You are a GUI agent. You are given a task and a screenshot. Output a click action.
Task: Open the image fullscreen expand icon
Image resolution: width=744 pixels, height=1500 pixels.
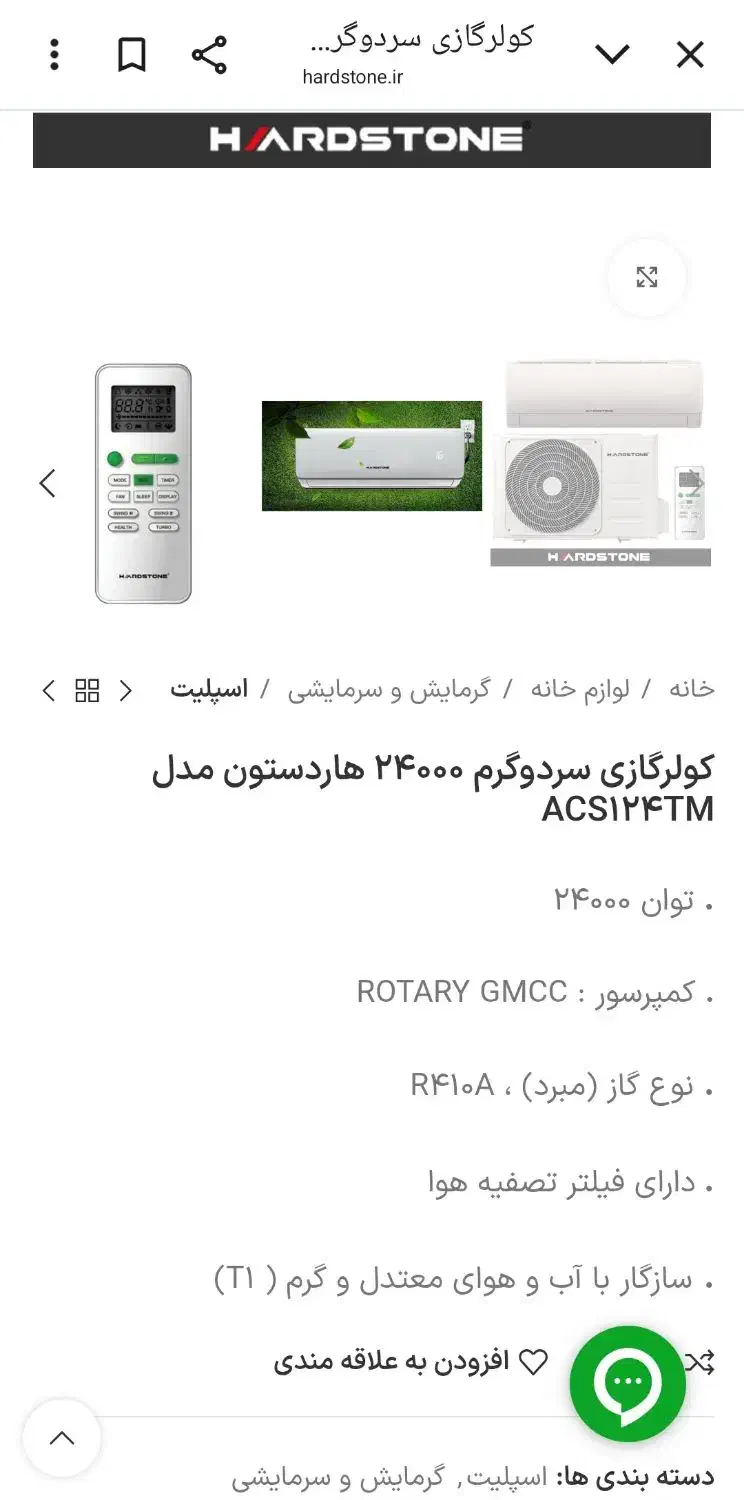pos(649,278)
